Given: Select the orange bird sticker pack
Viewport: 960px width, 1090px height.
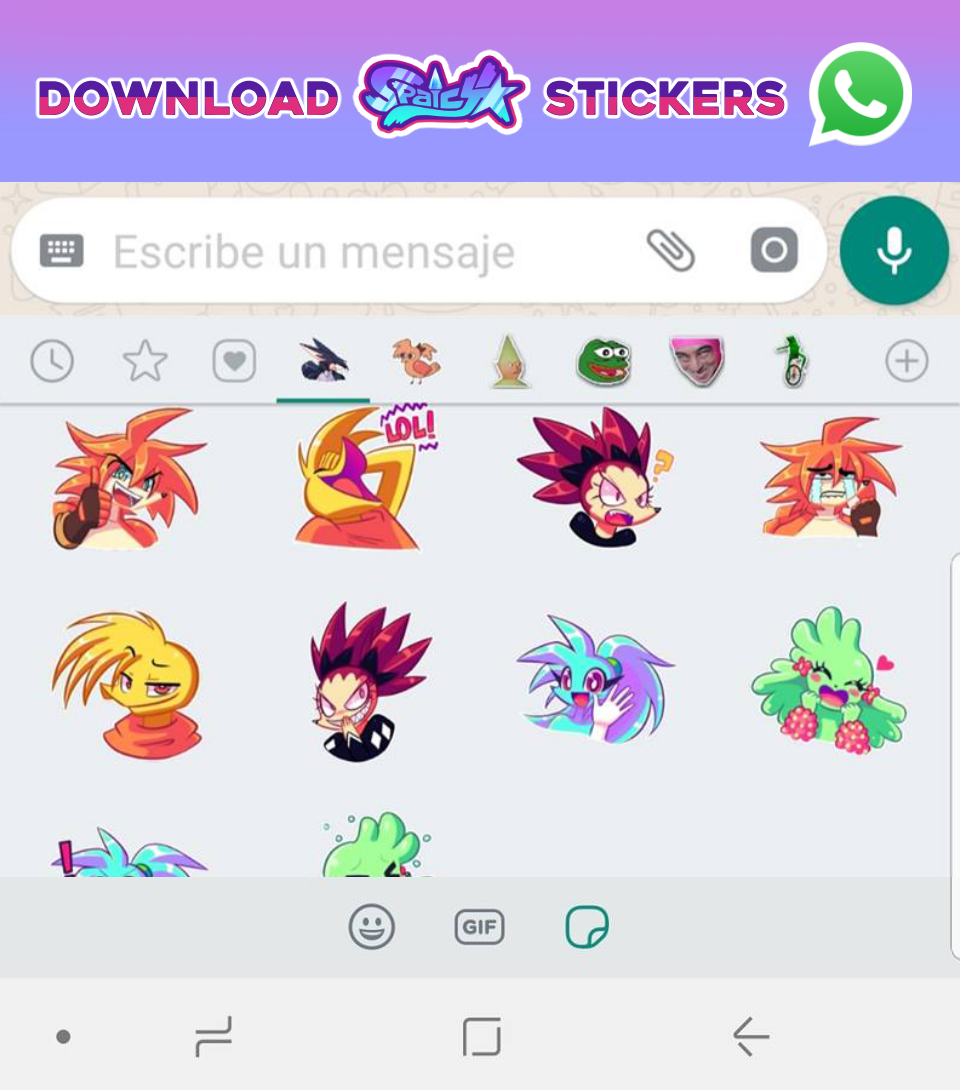Looking at the screenshot, I should tap(415, 361).
